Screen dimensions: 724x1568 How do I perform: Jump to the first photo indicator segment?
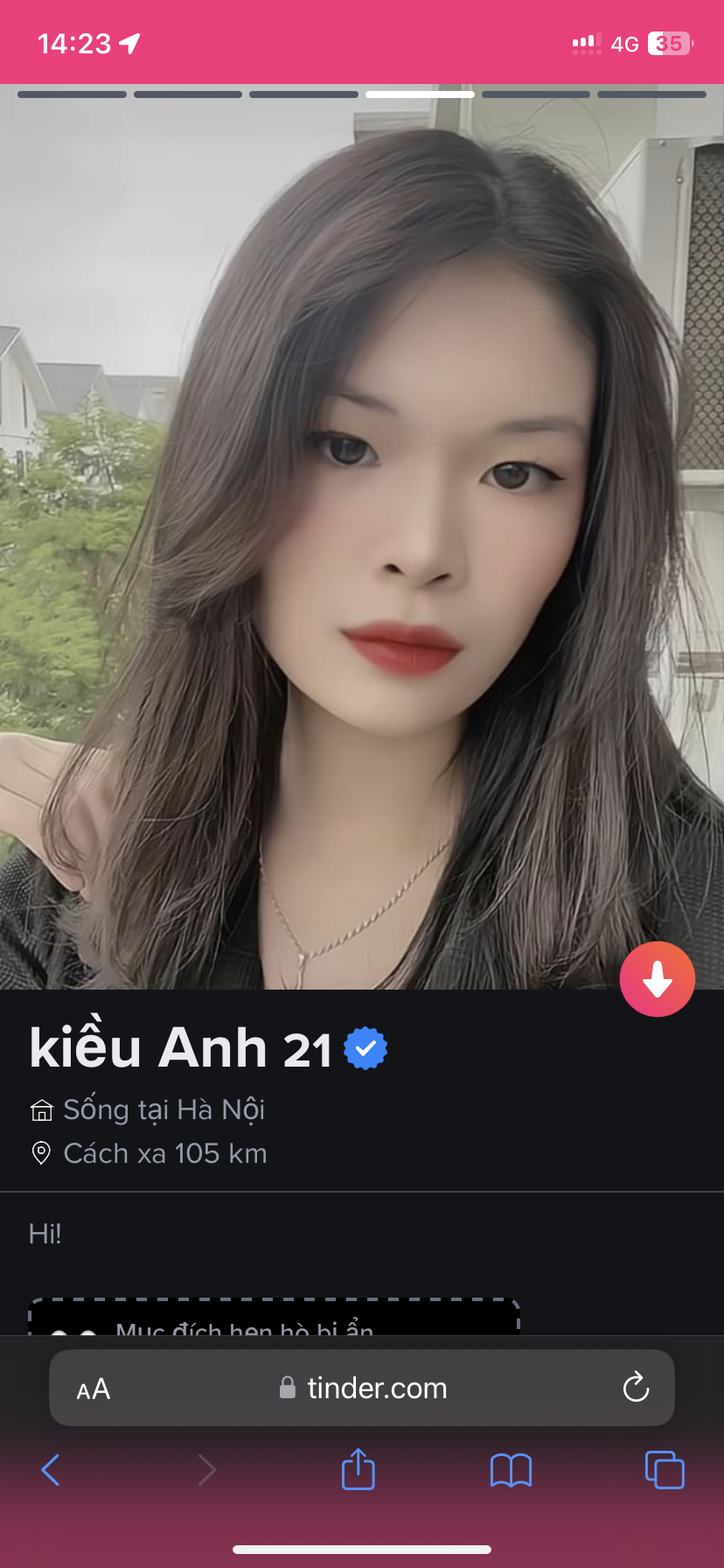[72, 94]
